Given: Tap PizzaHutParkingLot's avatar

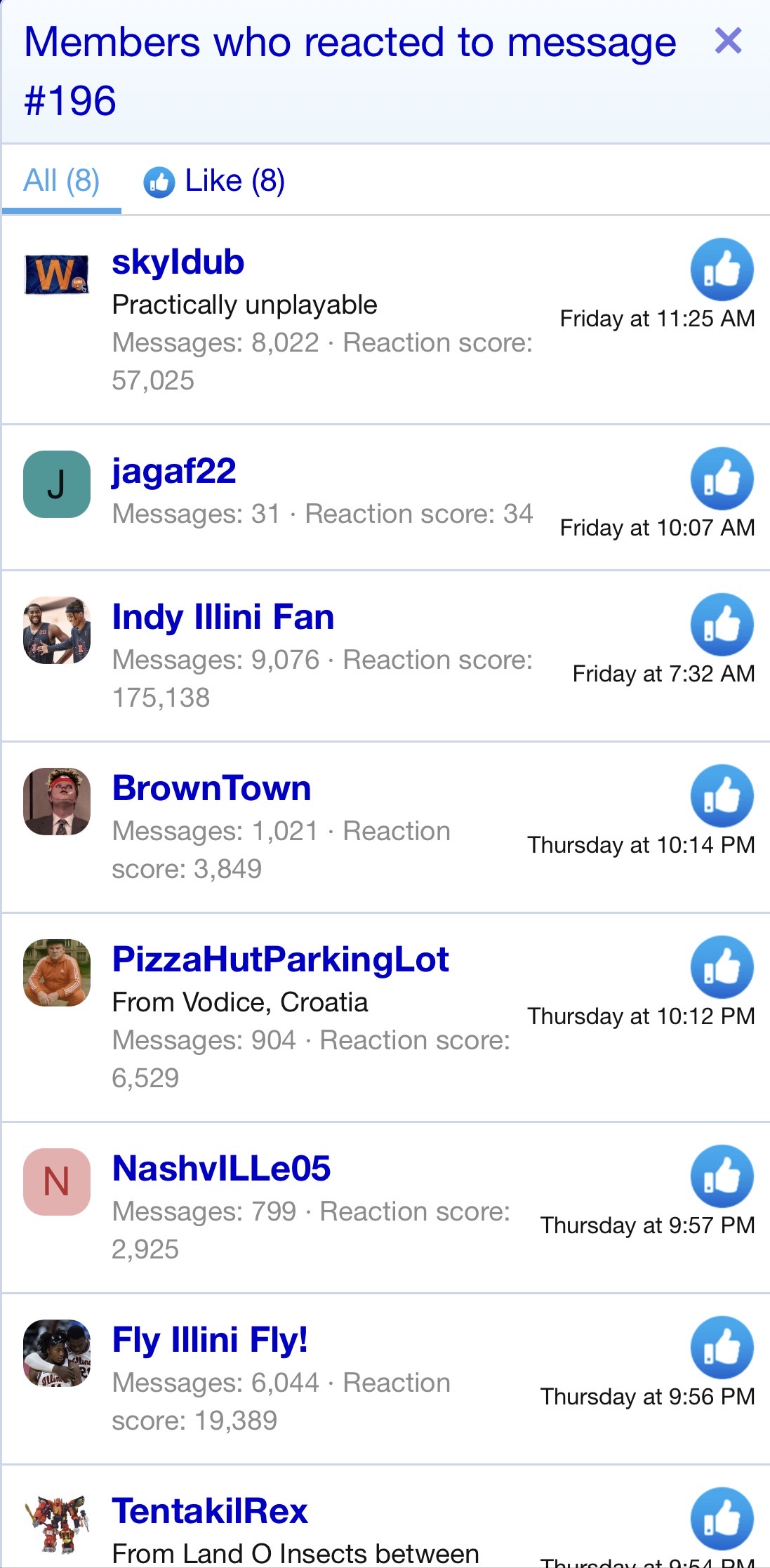Looking at the screenshot, I should (57, 973).
